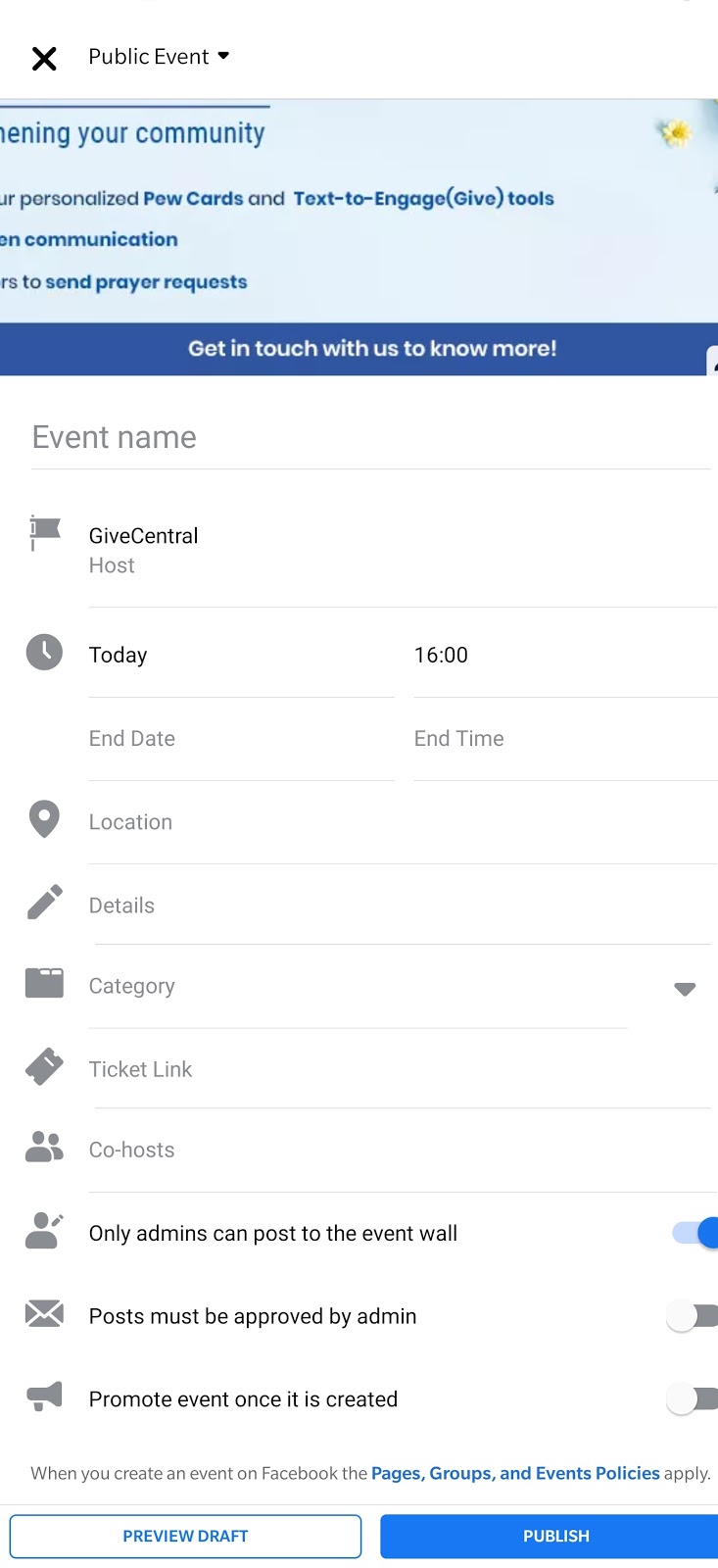The image size is (718, 1568).
Task: Open the event cover photo banner
Action: point(359,237)
